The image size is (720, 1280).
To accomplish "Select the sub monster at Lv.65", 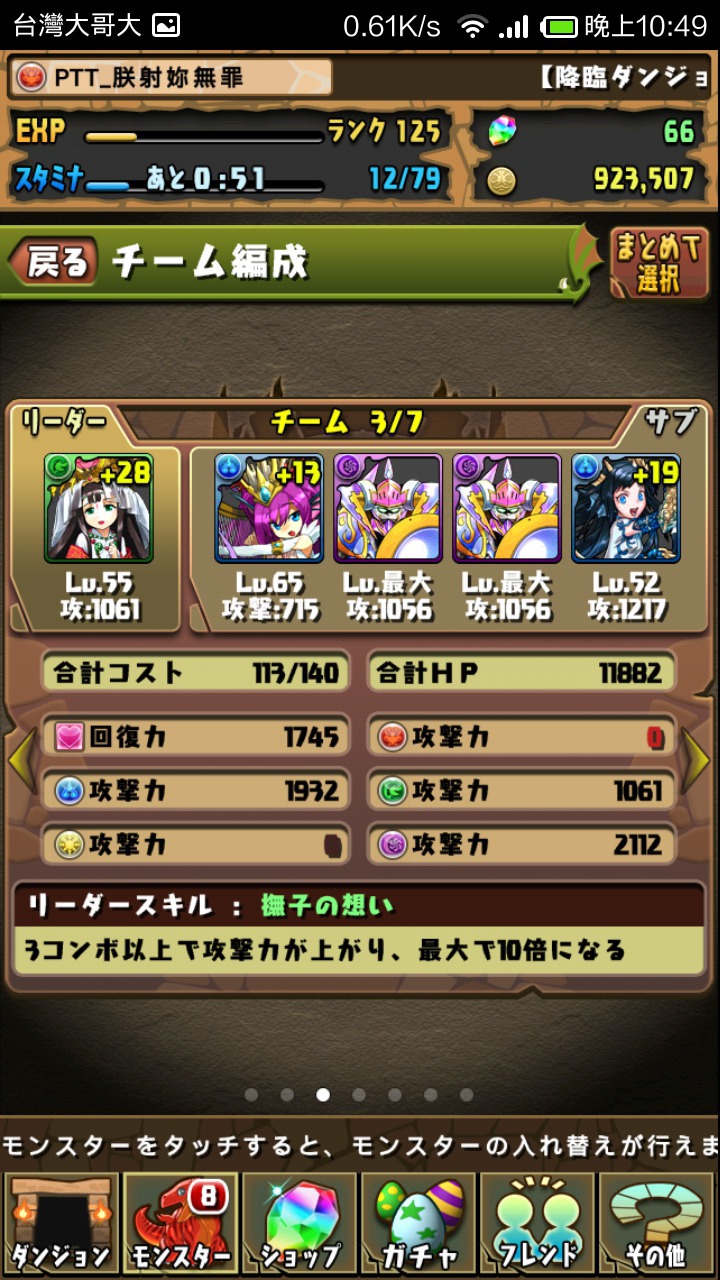I will tap(269, 508).
